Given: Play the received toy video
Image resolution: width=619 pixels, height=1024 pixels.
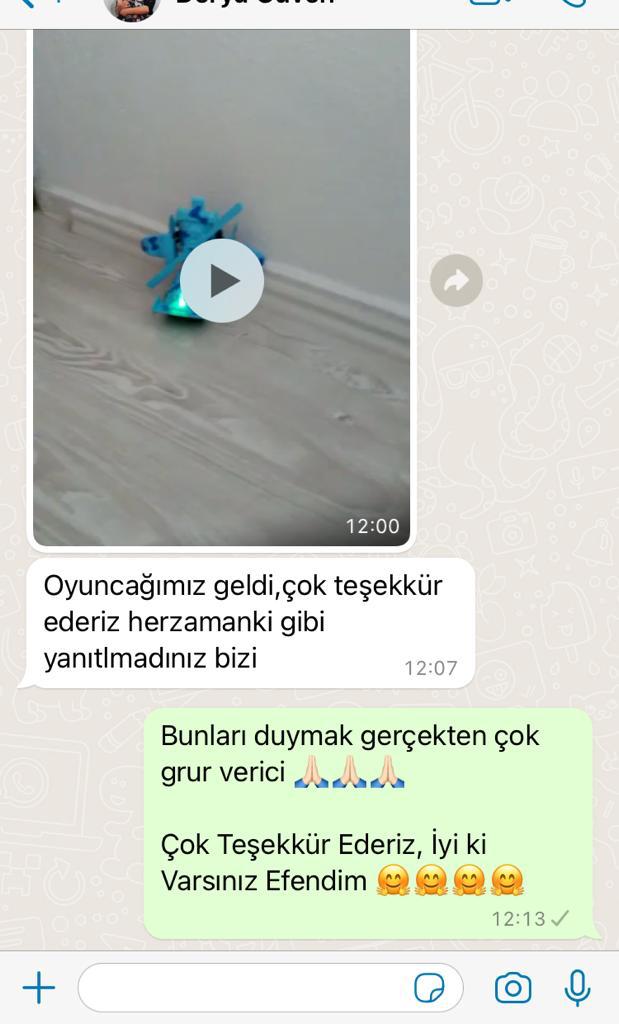Looking at the screenshot, I should (222, 281).
